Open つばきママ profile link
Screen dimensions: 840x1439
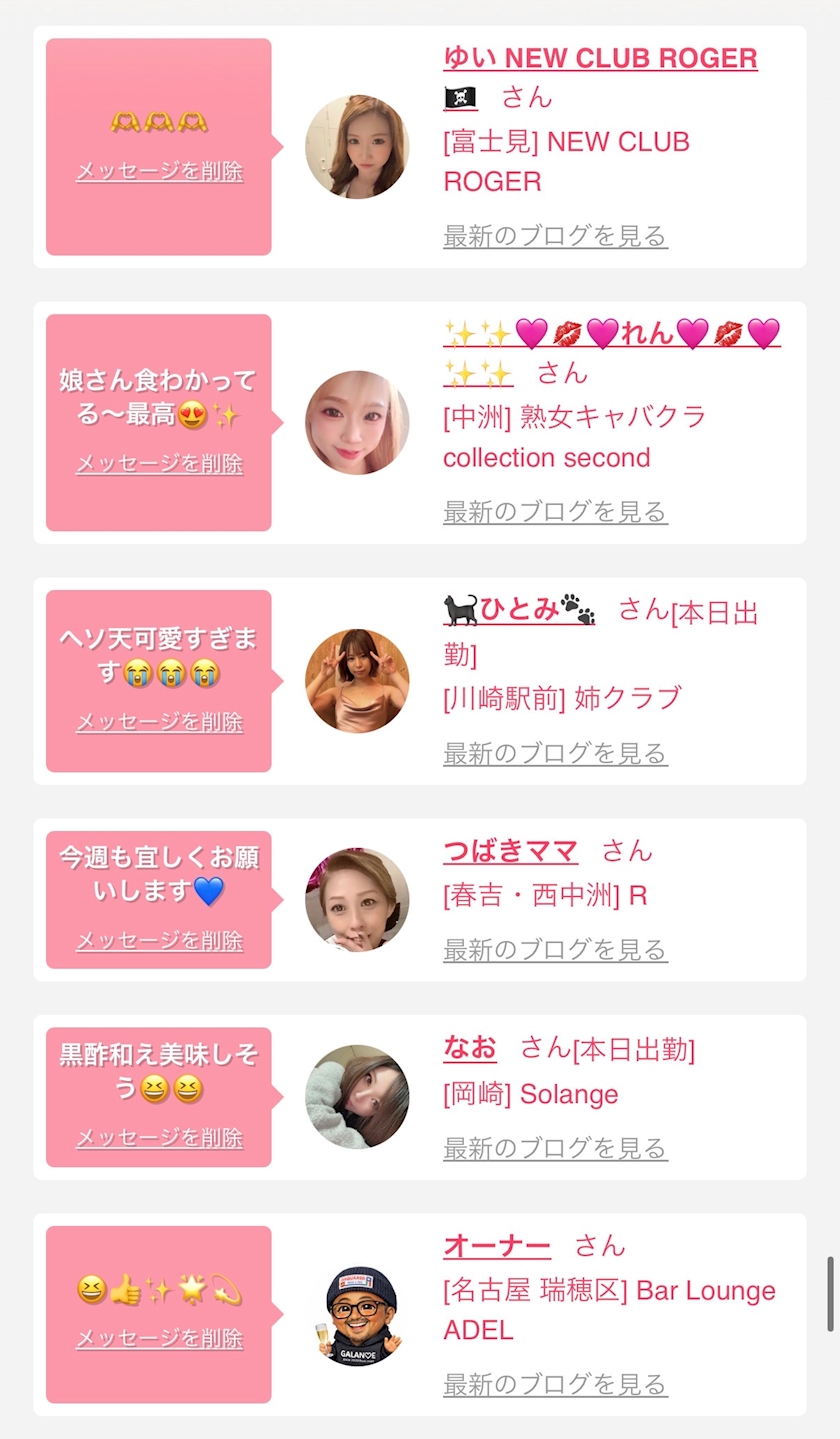point(510,851)
